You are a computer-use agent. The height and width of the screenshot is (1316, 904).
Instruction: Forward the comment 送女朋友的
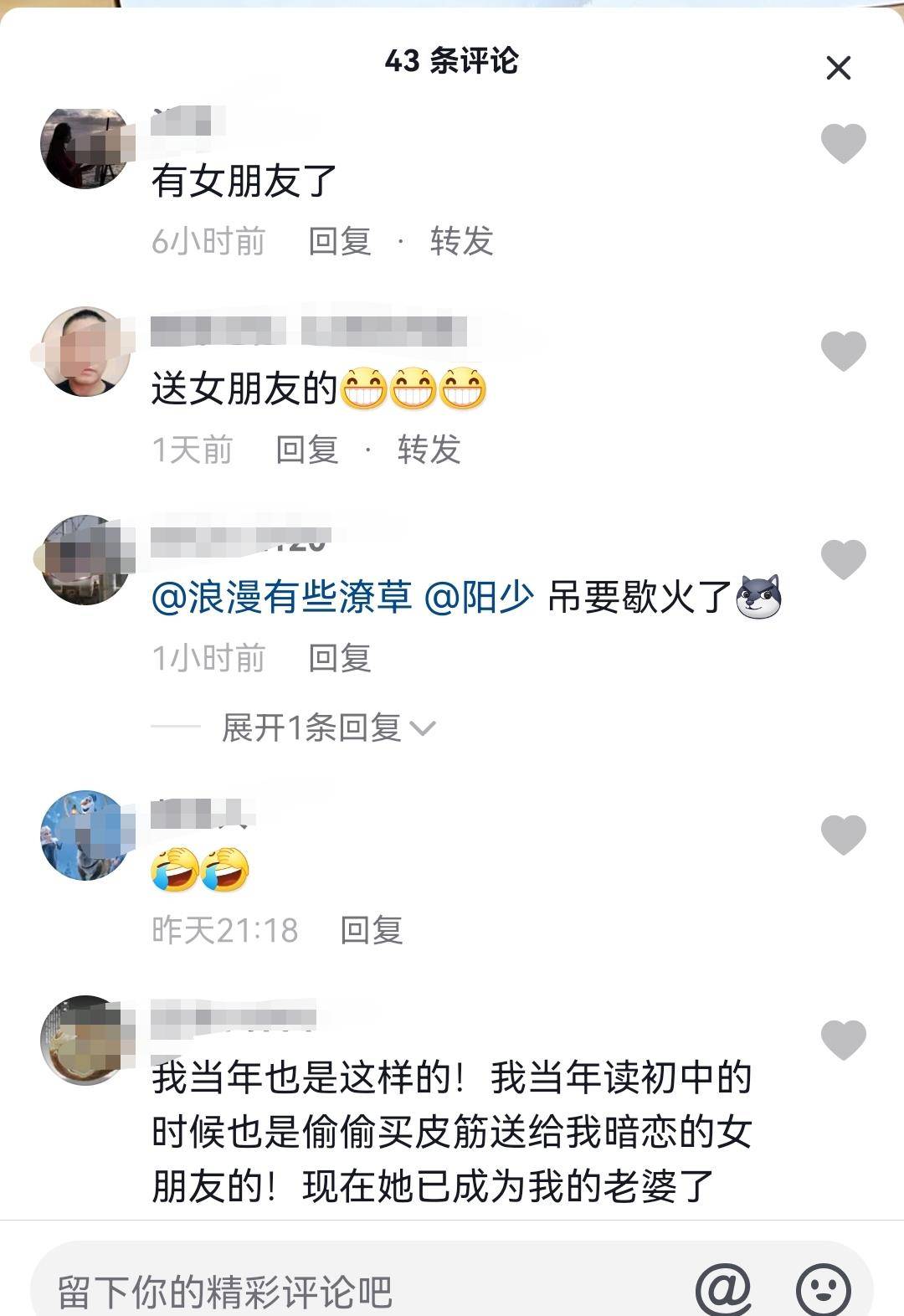point(429,450)
